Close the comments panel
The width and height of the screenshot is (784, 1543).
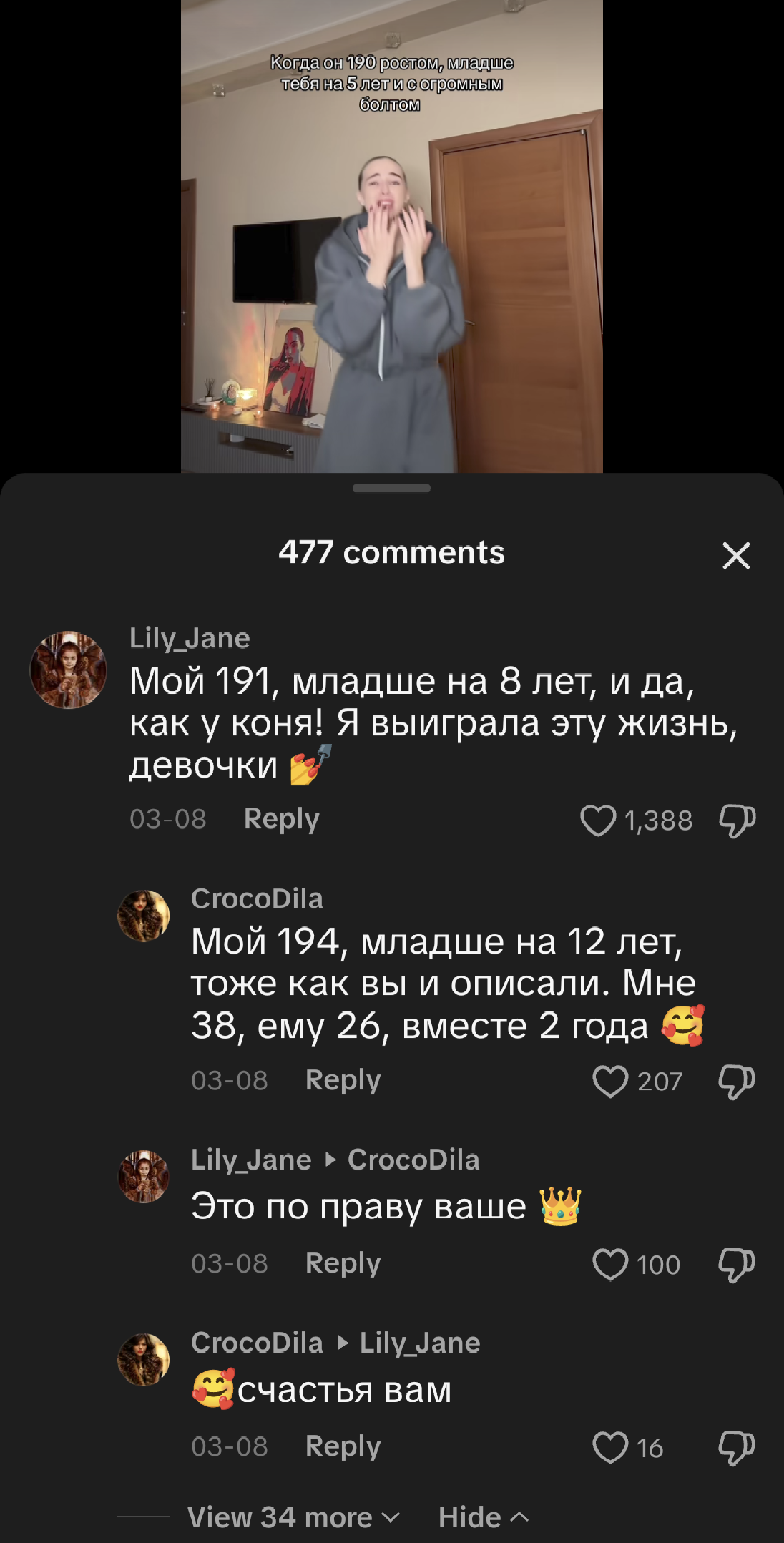point(736,555)
